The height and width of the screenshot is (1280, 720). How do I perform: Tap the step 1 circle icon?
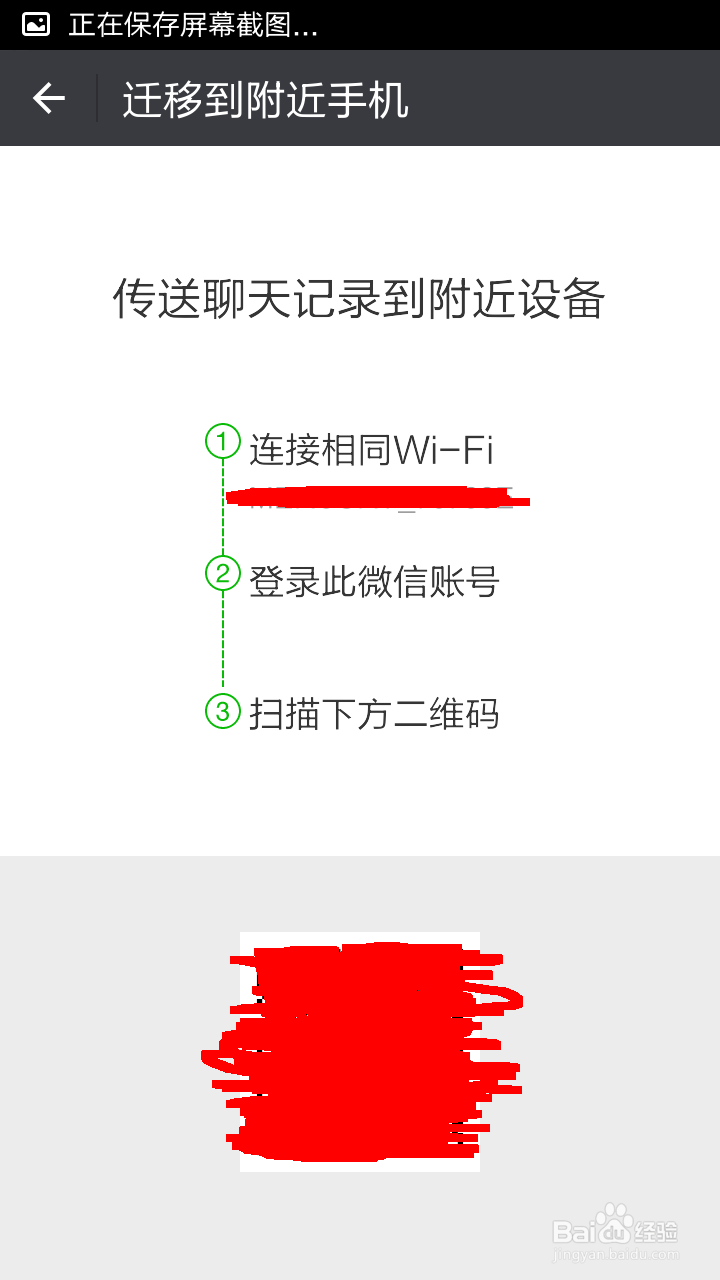(x=222, y=441)
